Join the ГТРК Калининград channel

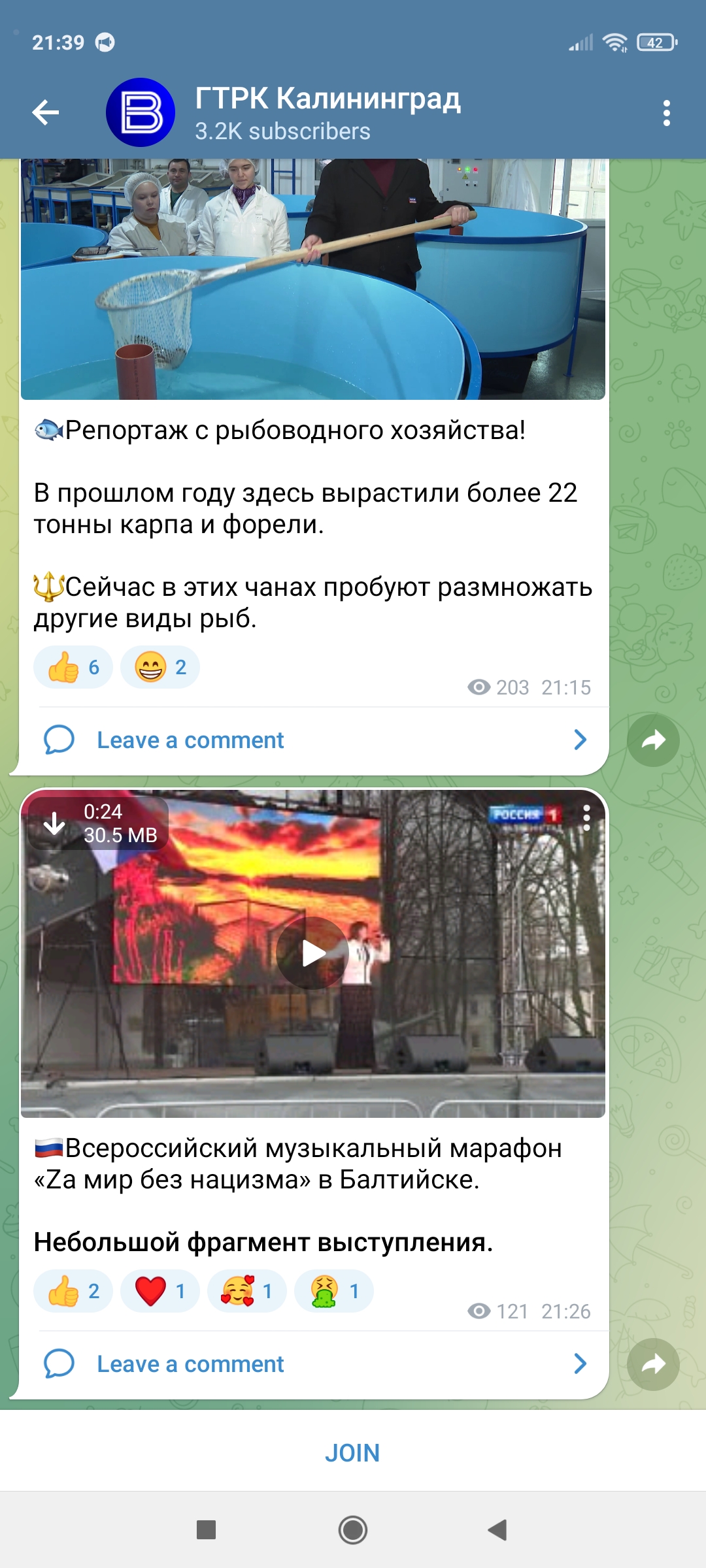352,1453
